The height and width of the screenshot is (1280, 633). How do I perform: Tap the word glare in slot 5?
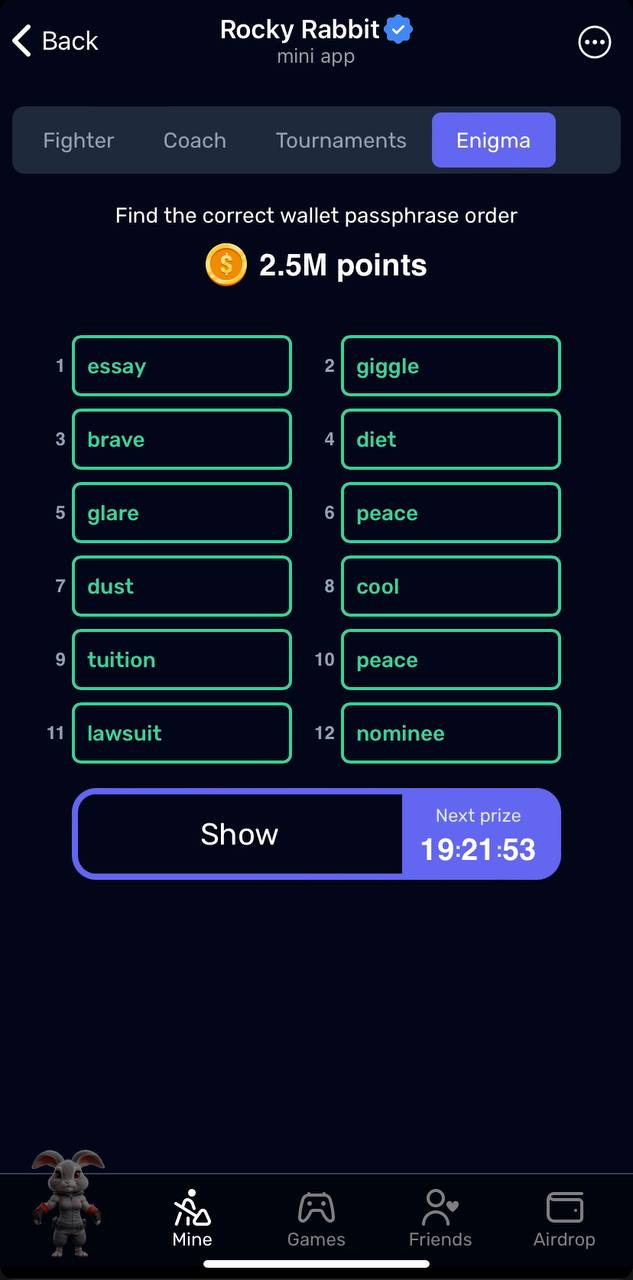[182, 513]
